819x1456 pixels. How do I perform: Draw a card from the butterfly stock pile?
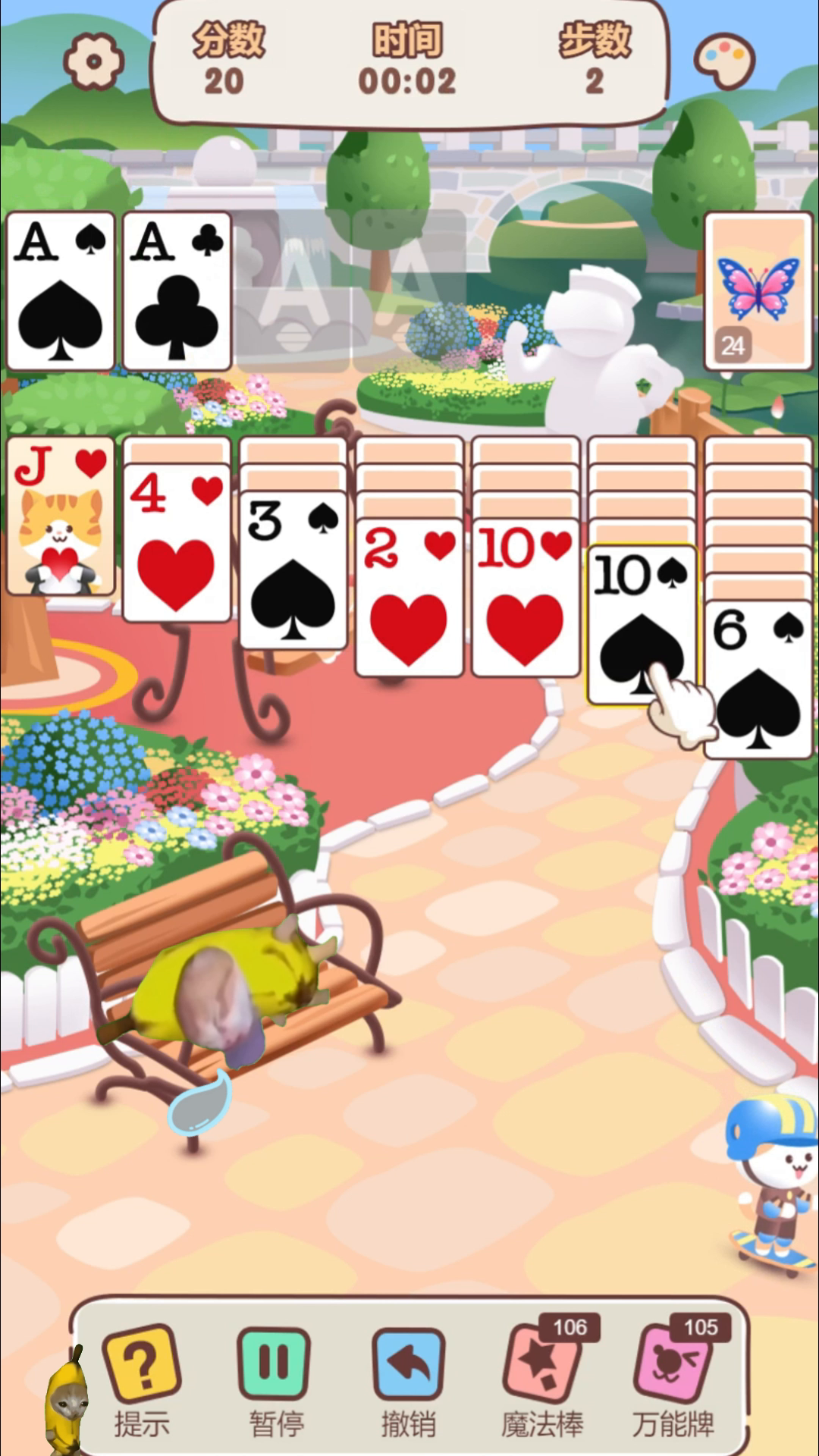tap(758, 292)
